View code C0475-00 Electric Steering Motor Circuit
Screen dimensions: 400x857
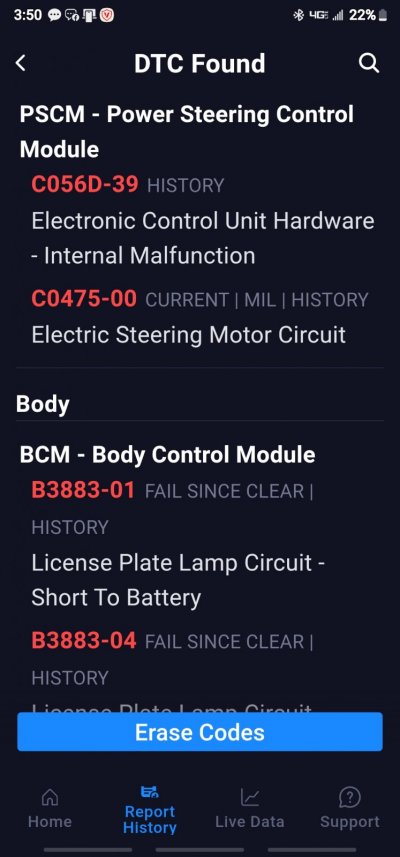200,317
